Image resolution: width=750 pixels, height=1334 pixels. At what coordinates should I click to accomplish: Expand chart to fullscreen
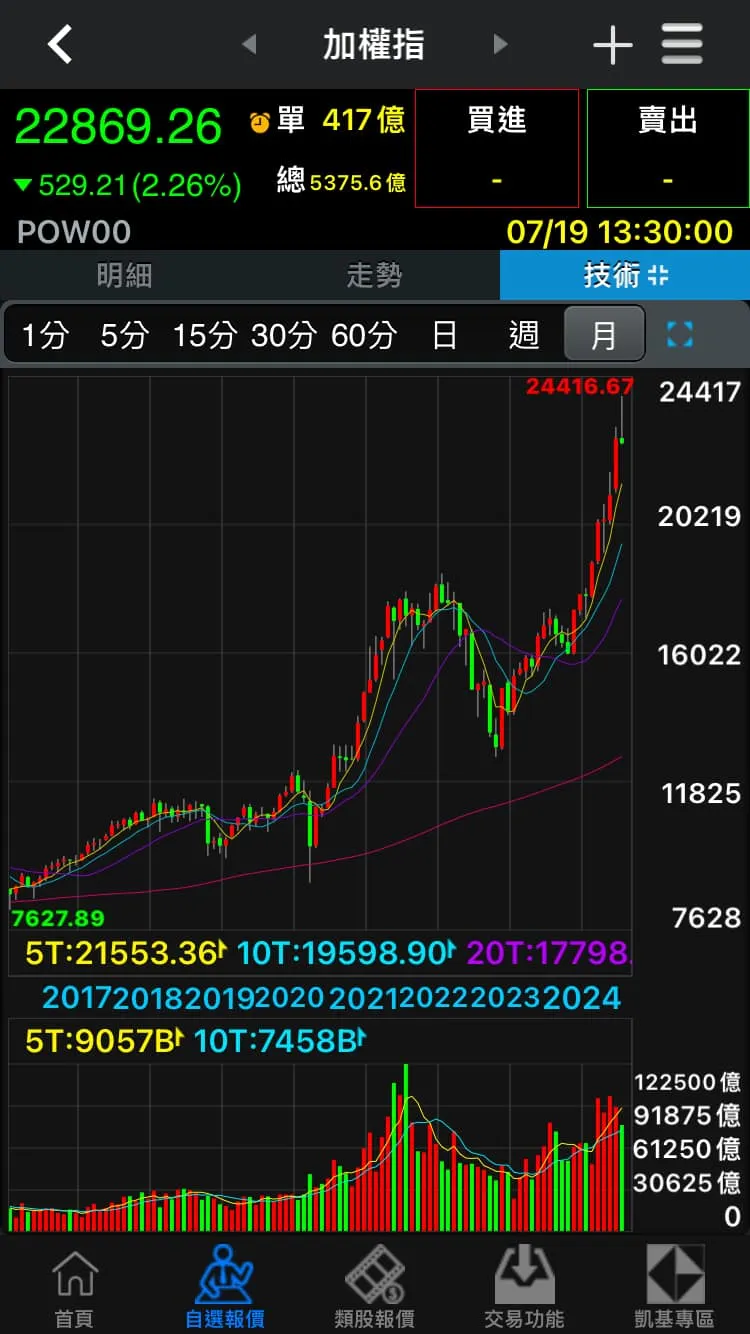click(x=680, y=335)
